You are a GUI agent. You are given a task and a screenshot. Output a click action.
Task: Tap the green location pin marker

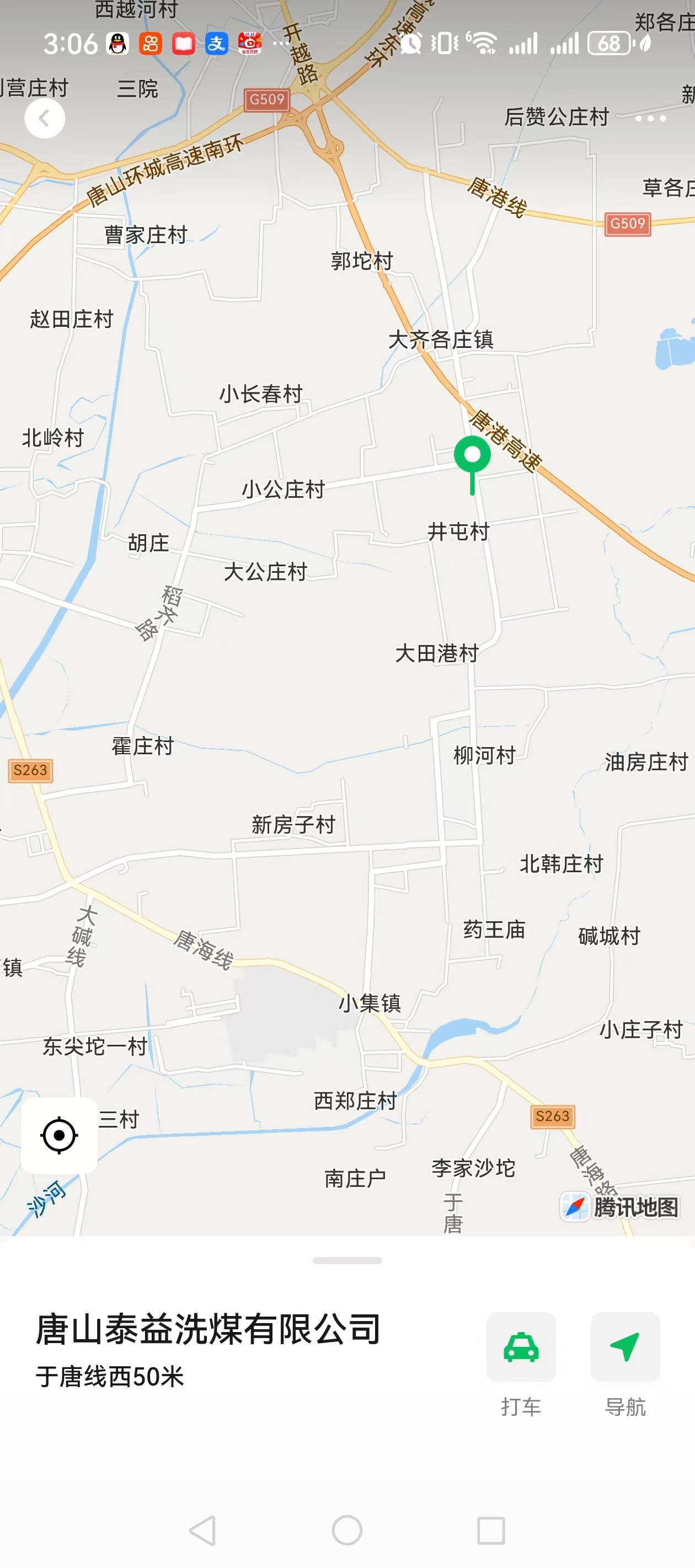tap(472, 457)
